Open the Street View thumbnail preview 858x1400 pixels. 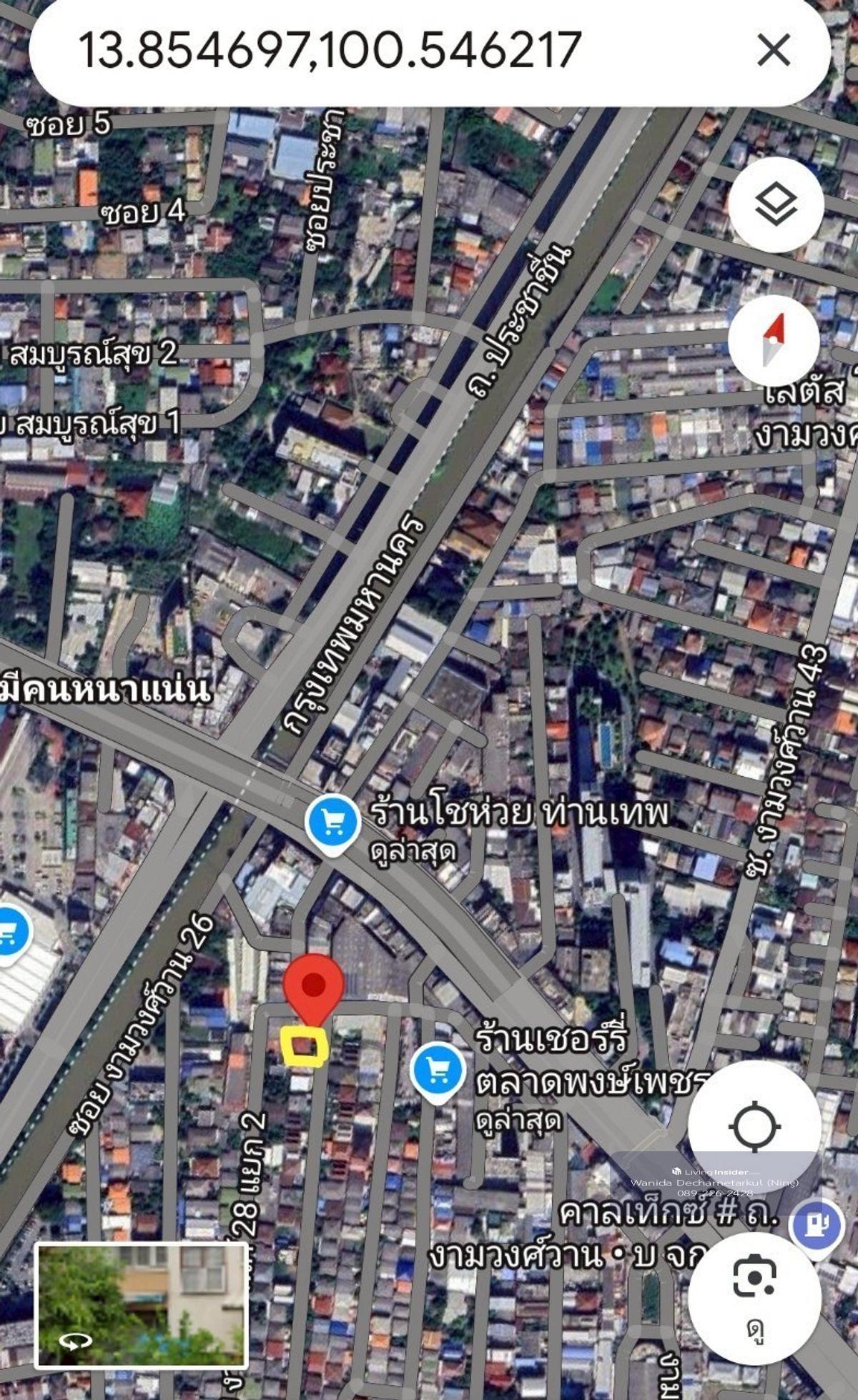pyautogui.click(x=142, y=1304)
